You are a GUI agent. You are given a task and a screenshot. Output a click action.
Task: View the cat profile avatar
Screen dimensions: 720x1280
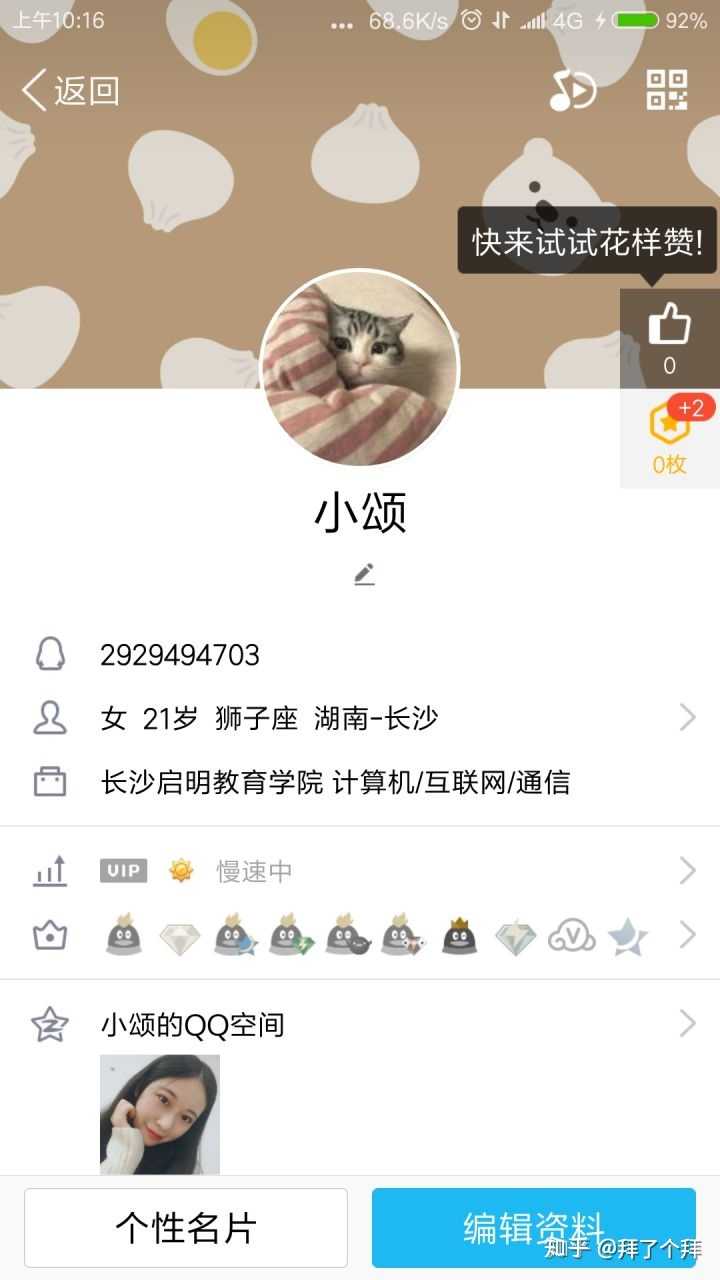point(359,368)
